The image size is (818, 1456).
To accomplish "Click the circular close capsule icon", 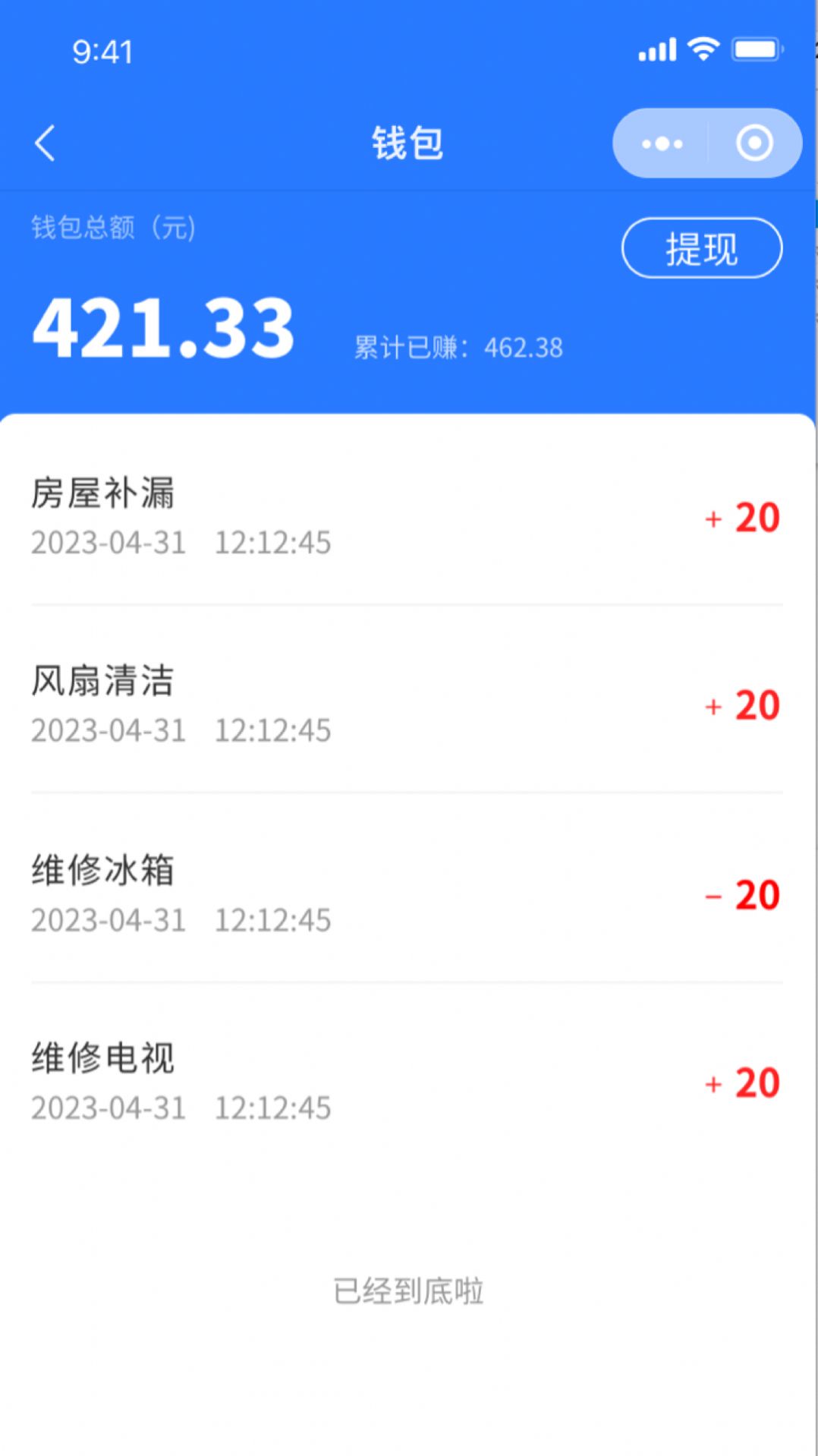I will (754, 143).
